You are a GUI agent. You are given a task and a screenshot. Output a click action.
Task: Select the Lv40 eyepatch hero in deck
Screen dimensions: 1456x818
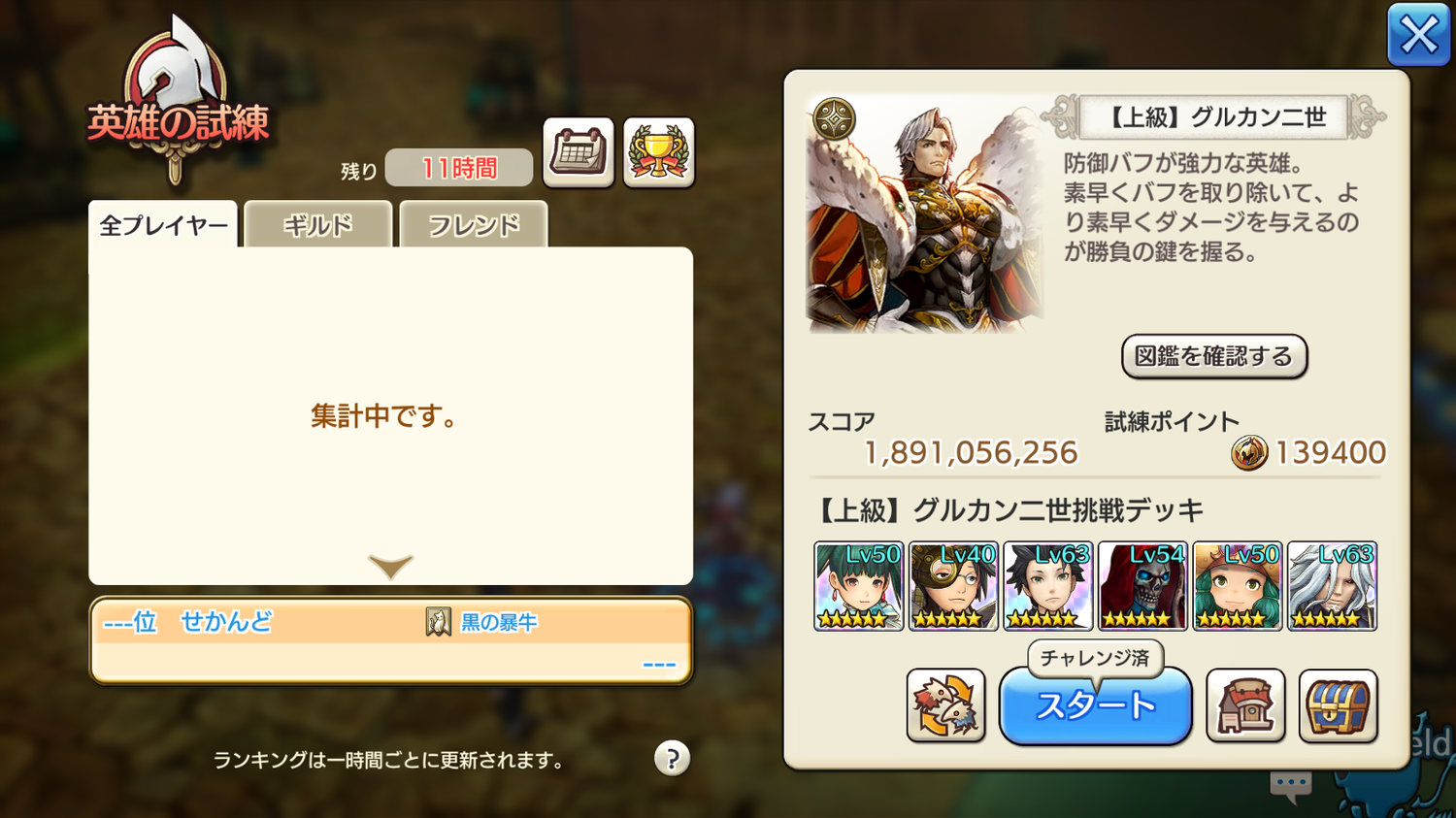pos(953,586)
